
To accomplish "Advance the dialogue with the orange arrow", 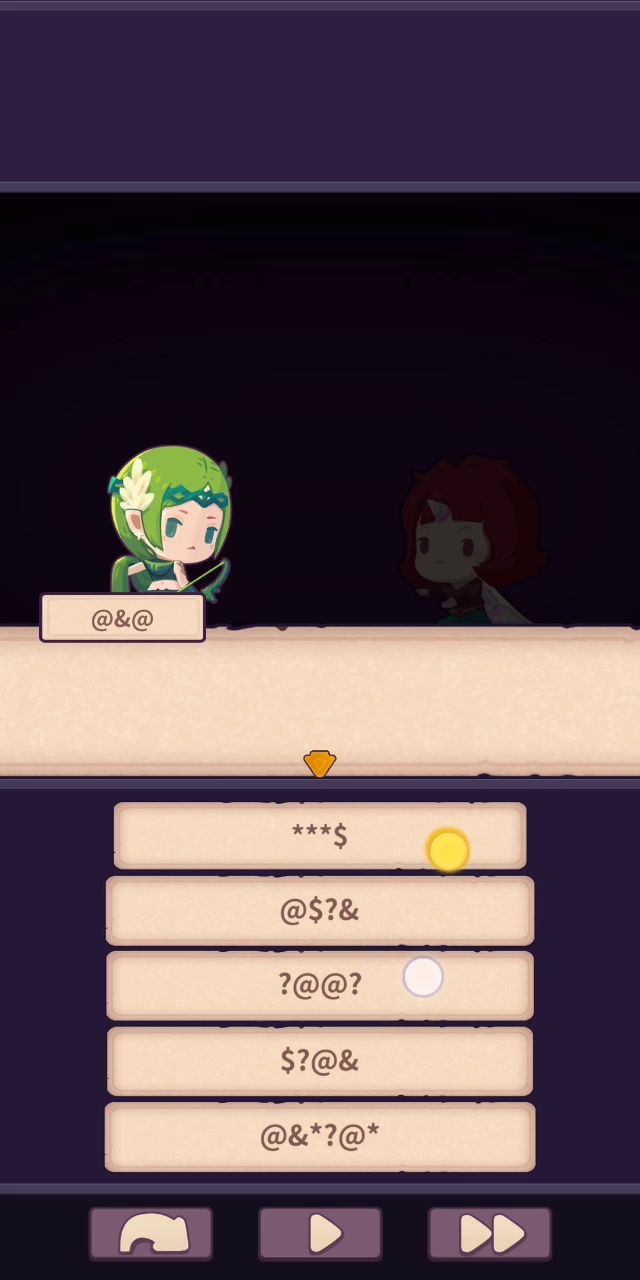I will coord(319,764).
